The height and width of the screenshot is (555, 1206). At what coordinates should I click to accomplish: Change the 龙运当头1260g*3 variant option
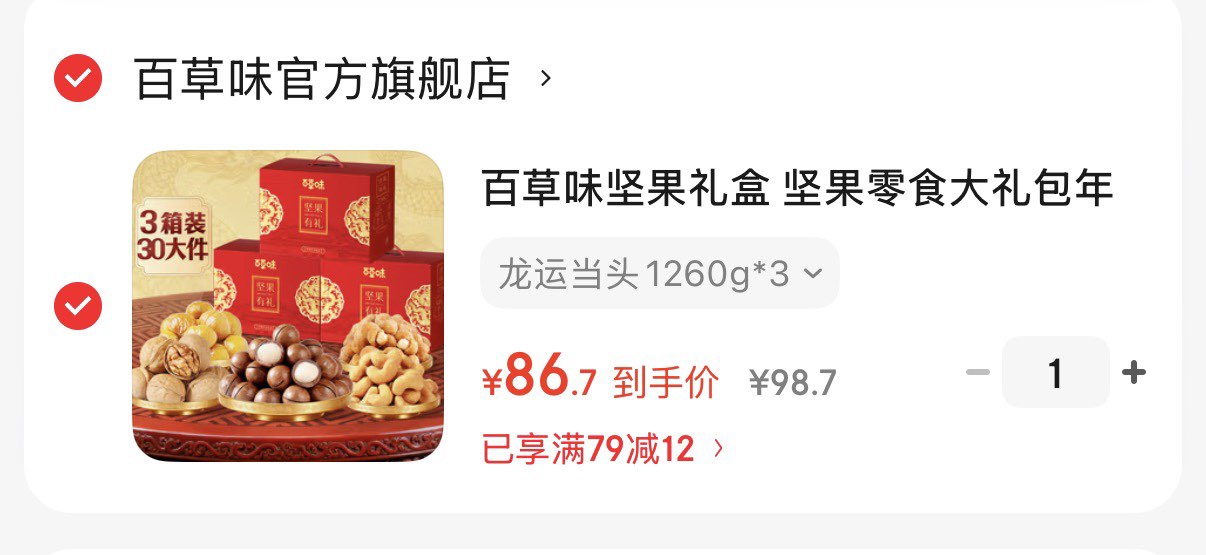point(660,273)
